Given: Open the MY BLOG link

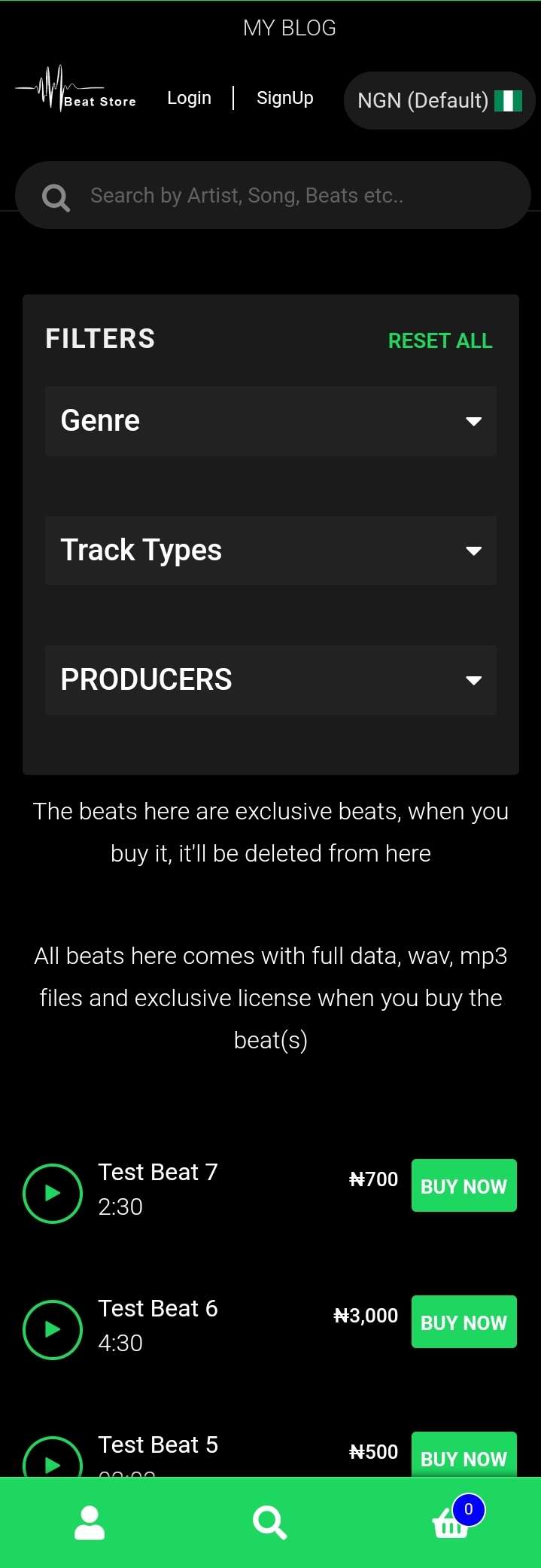Looking at the screenshot, I should pyautogui.click(x=289, y=28).
